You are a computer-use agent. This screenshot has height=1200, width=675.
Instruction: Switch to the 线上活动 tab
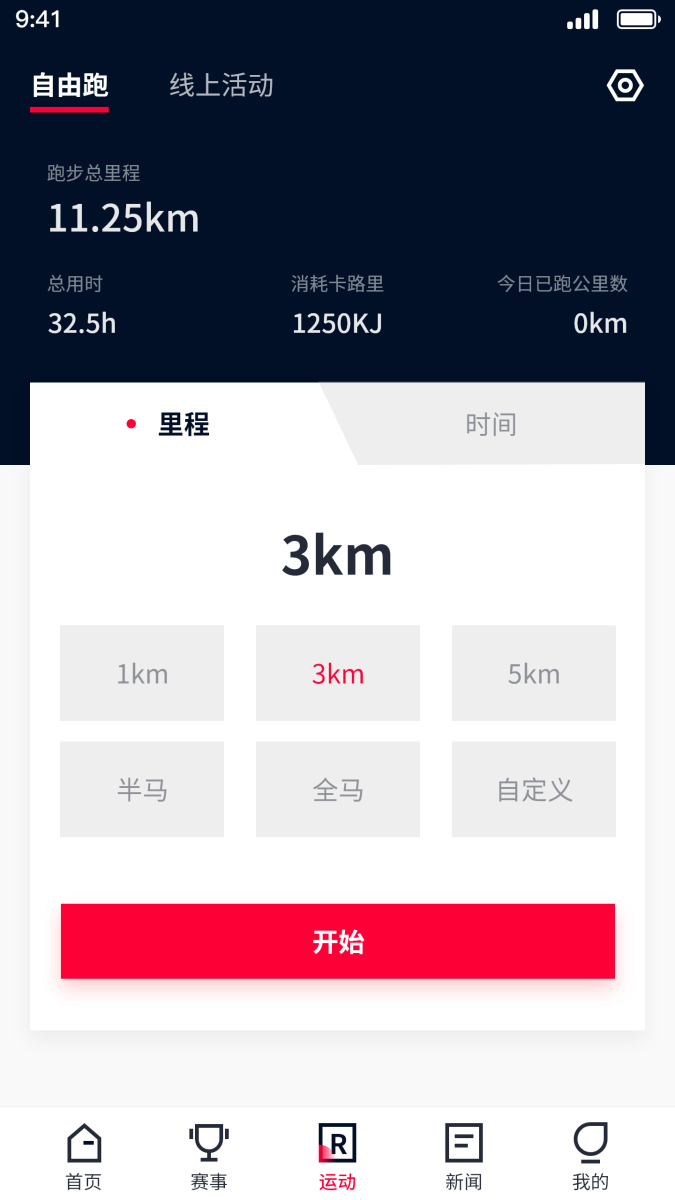221,86
